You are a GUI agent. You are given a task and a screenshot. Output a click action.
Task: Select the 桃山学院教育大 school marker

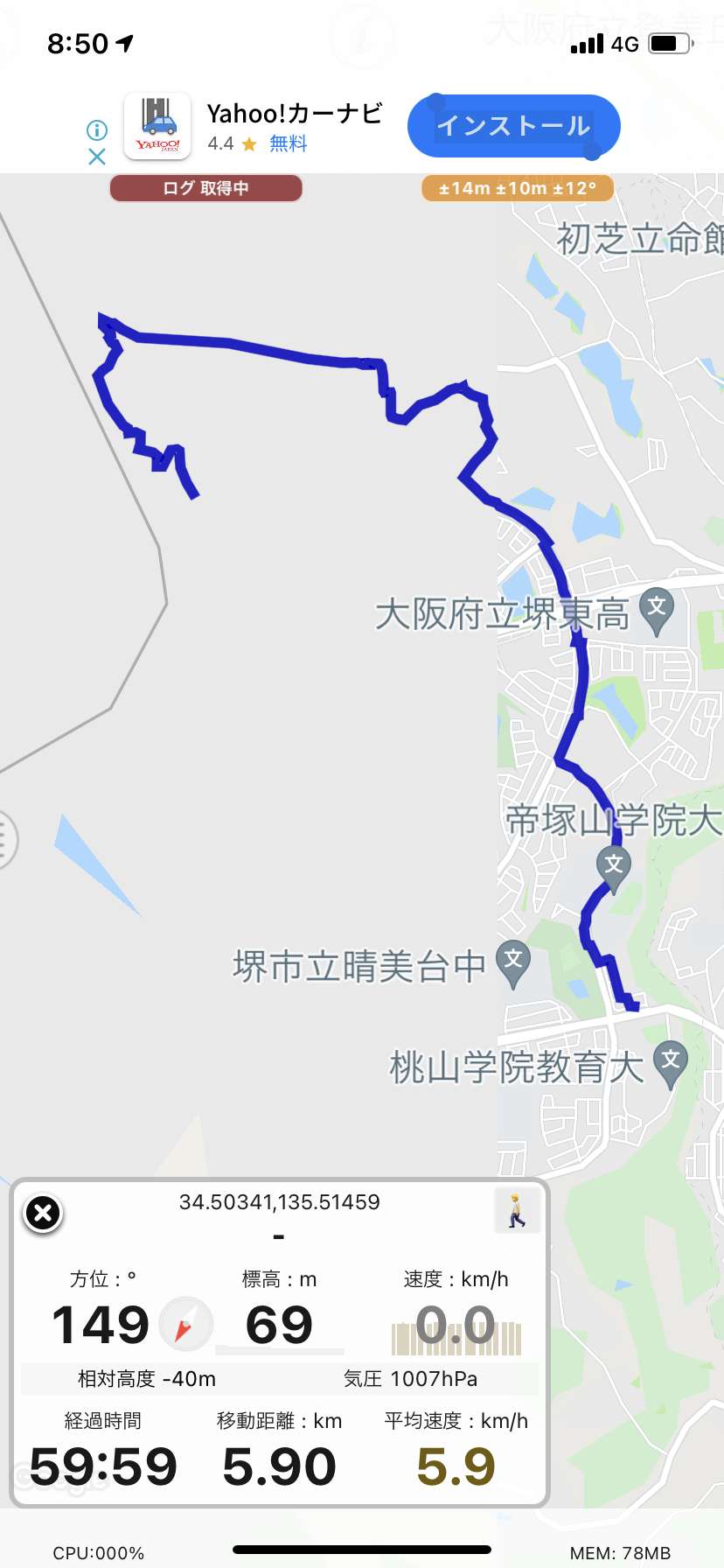click(671, 1064)
